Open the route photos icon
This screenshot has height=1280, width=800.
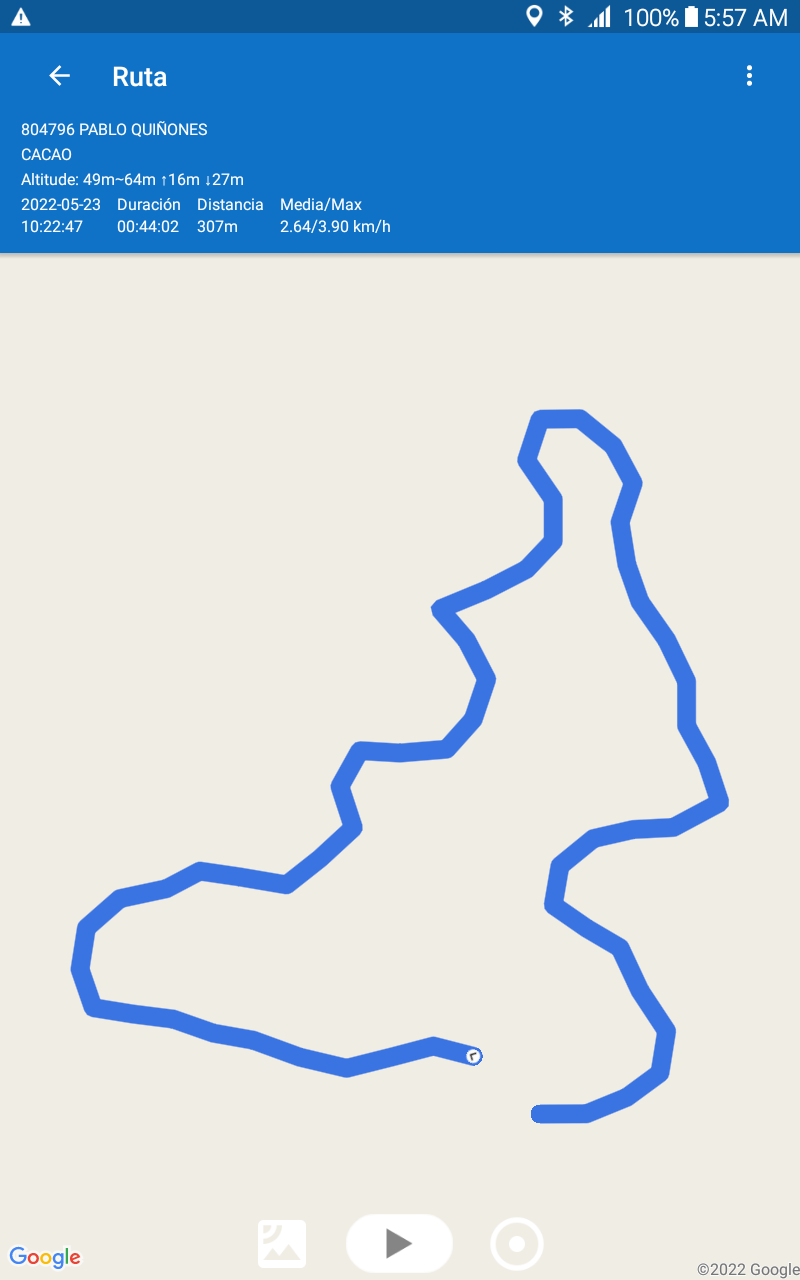click(282, 1244)
